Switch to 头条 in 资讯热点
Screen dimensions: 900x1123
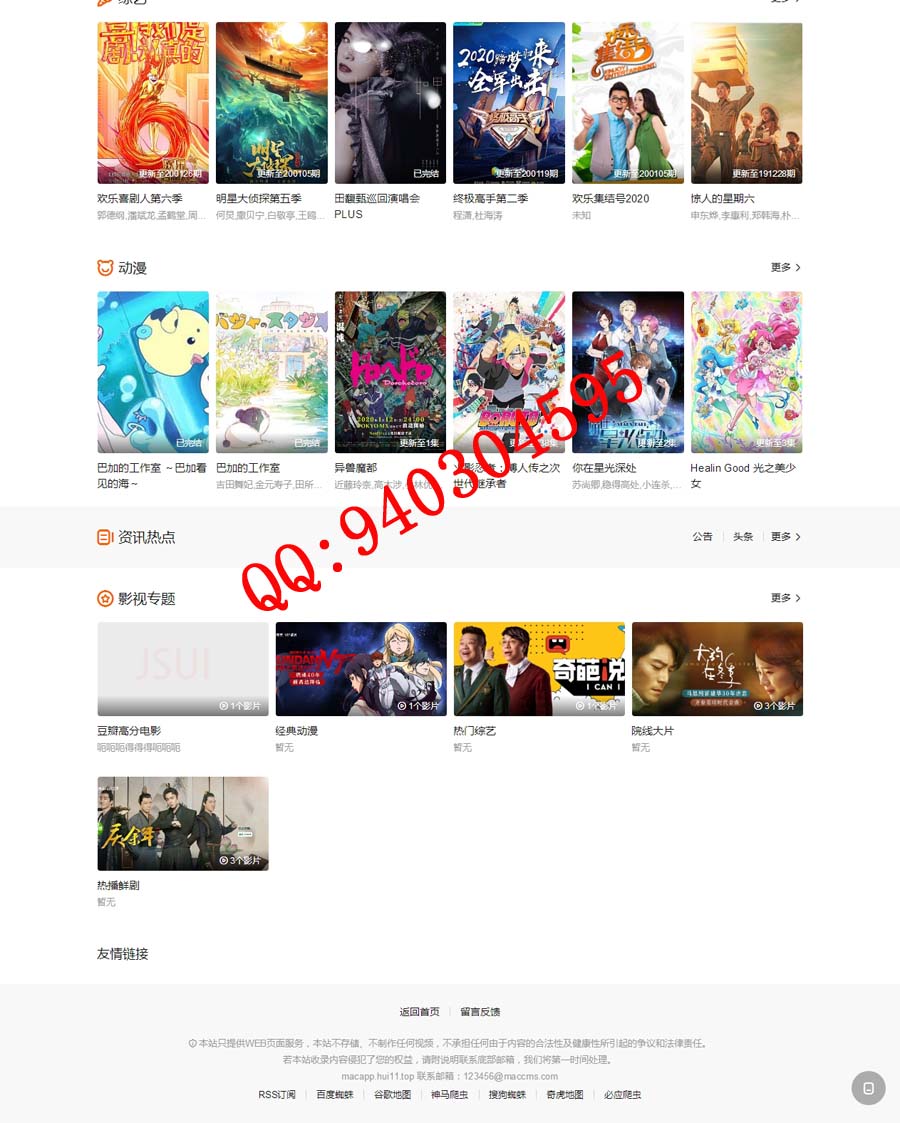[742, 537]
